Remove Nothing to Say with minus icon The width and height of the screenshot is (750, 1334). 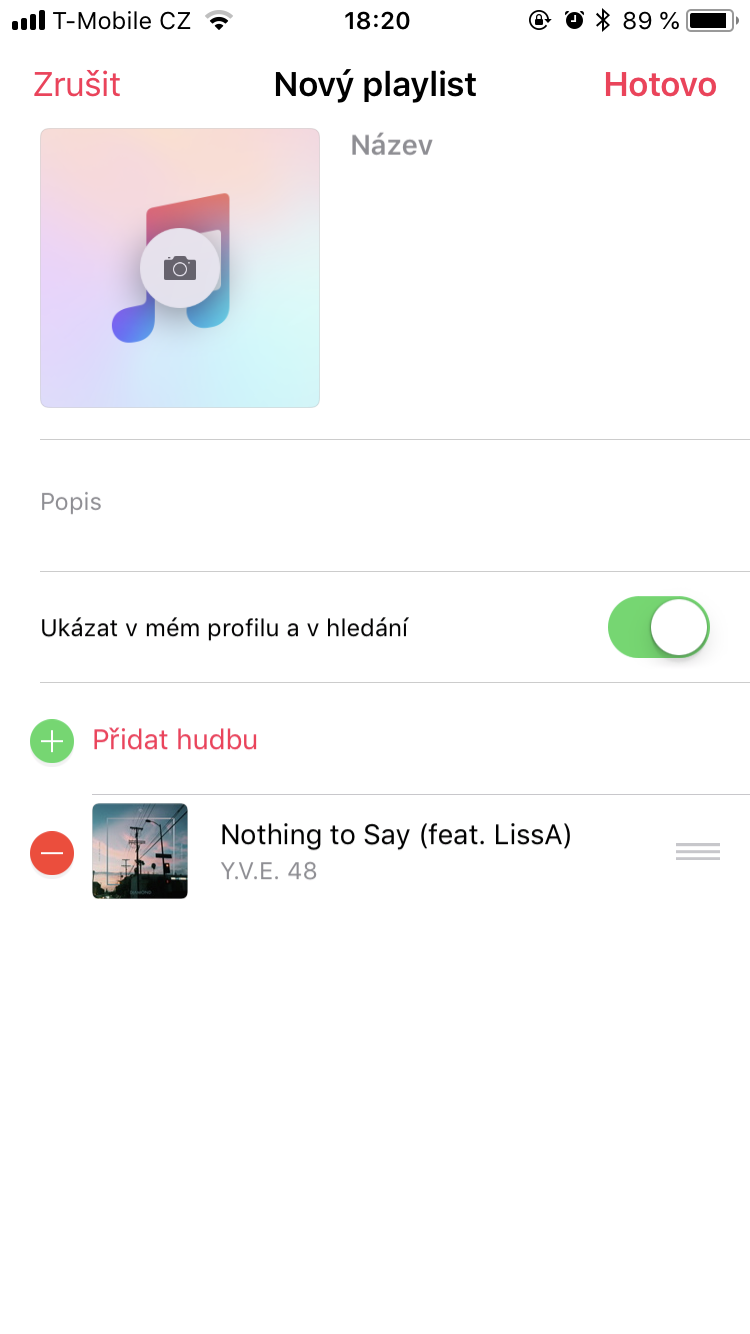(52, 852)
